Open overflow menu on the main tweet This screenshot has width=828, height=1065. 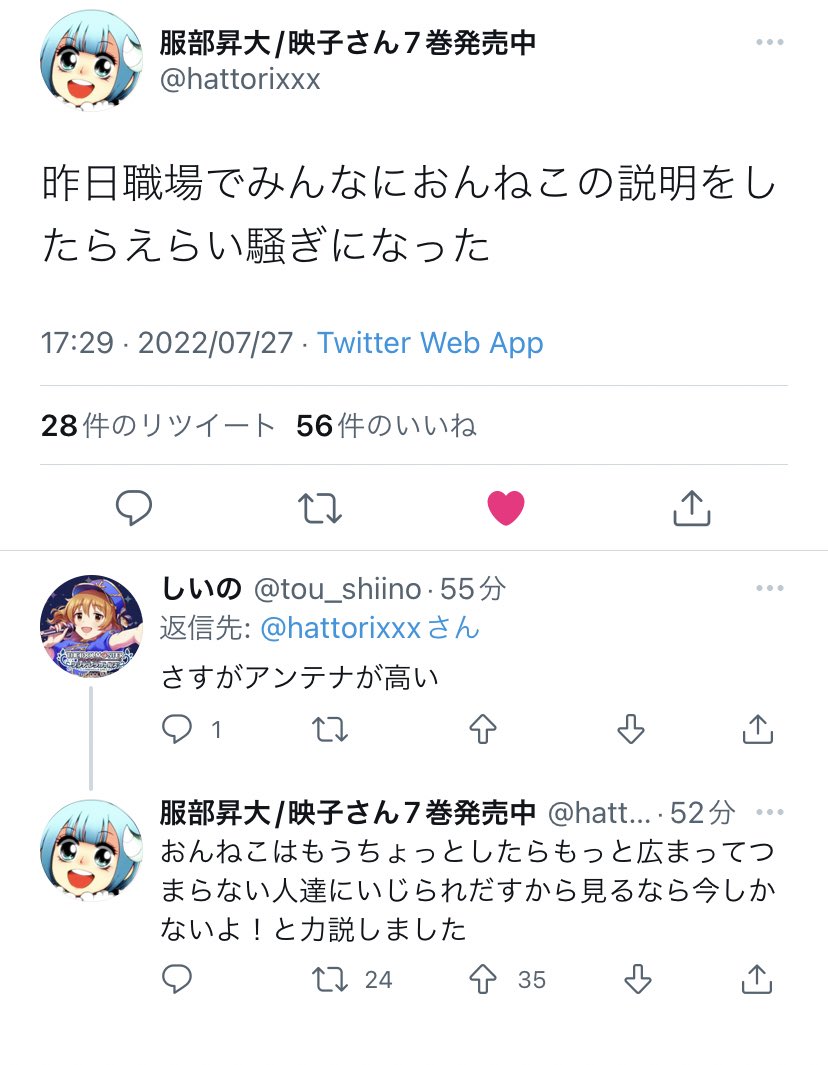tap(769, 43)
